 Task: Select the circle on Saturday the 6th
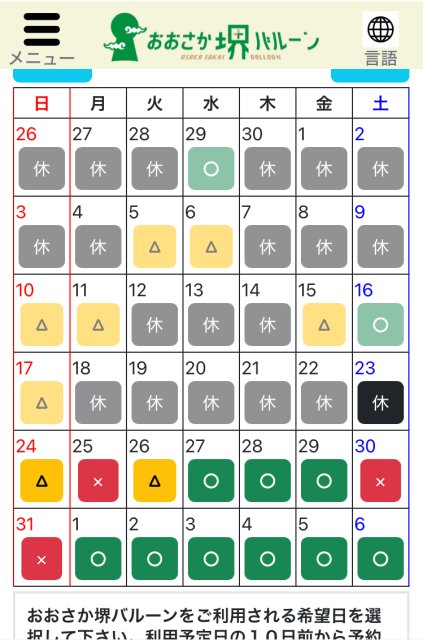click(x=381, y=559)
